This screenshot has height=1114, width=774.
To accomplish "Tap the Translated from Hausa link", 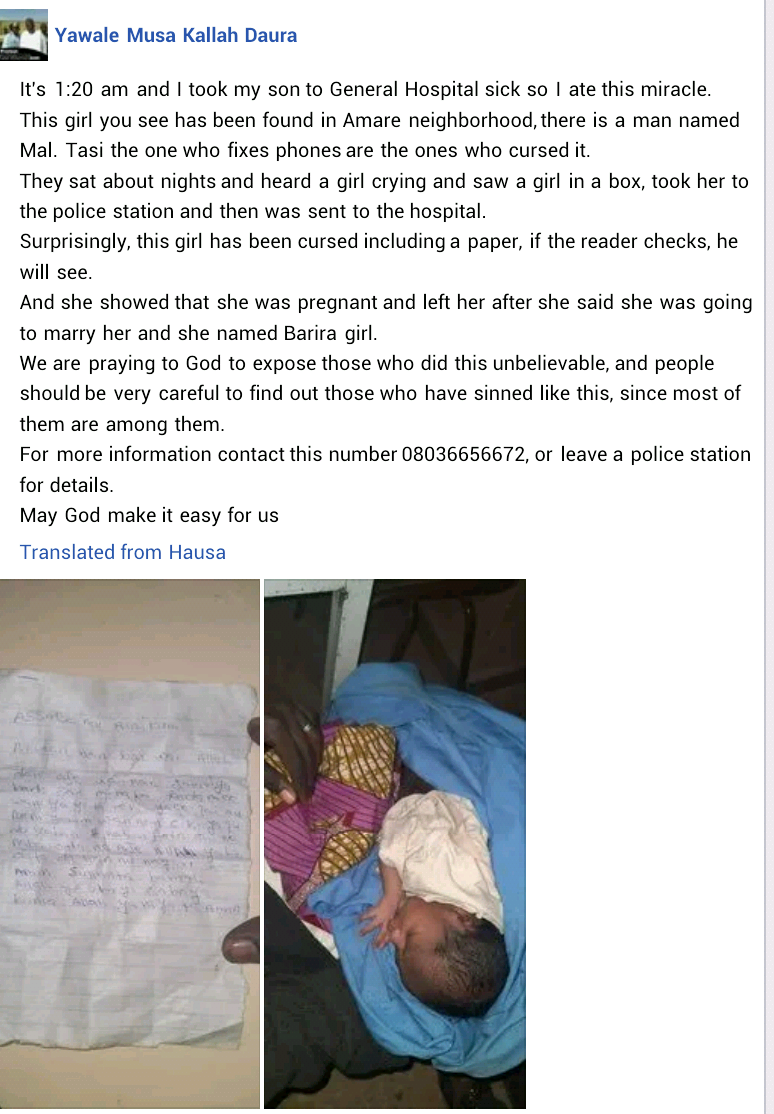I will [123, 552].
